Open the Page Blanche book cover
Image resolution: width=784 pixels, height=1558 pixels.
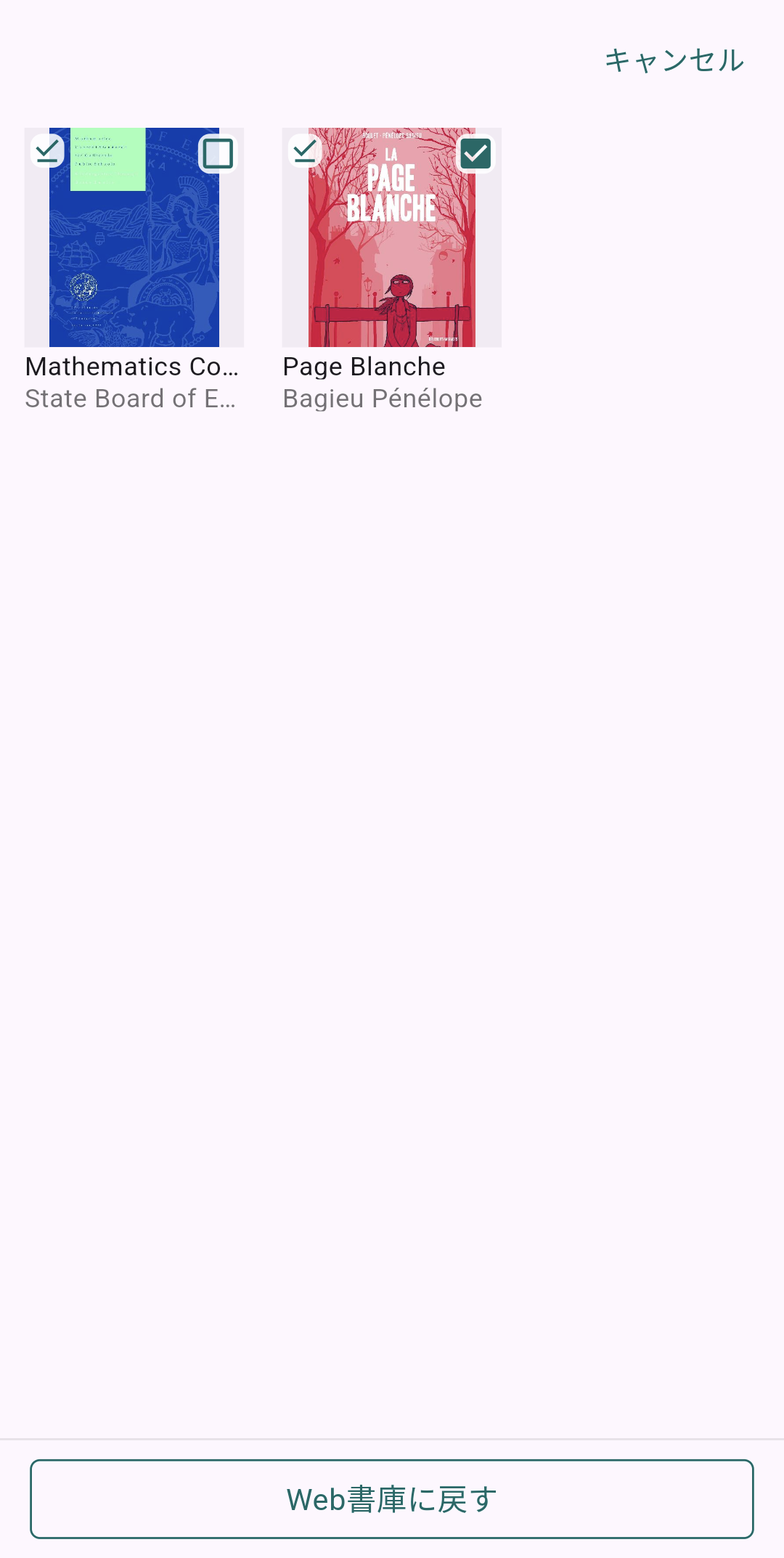tap(392, 237)
